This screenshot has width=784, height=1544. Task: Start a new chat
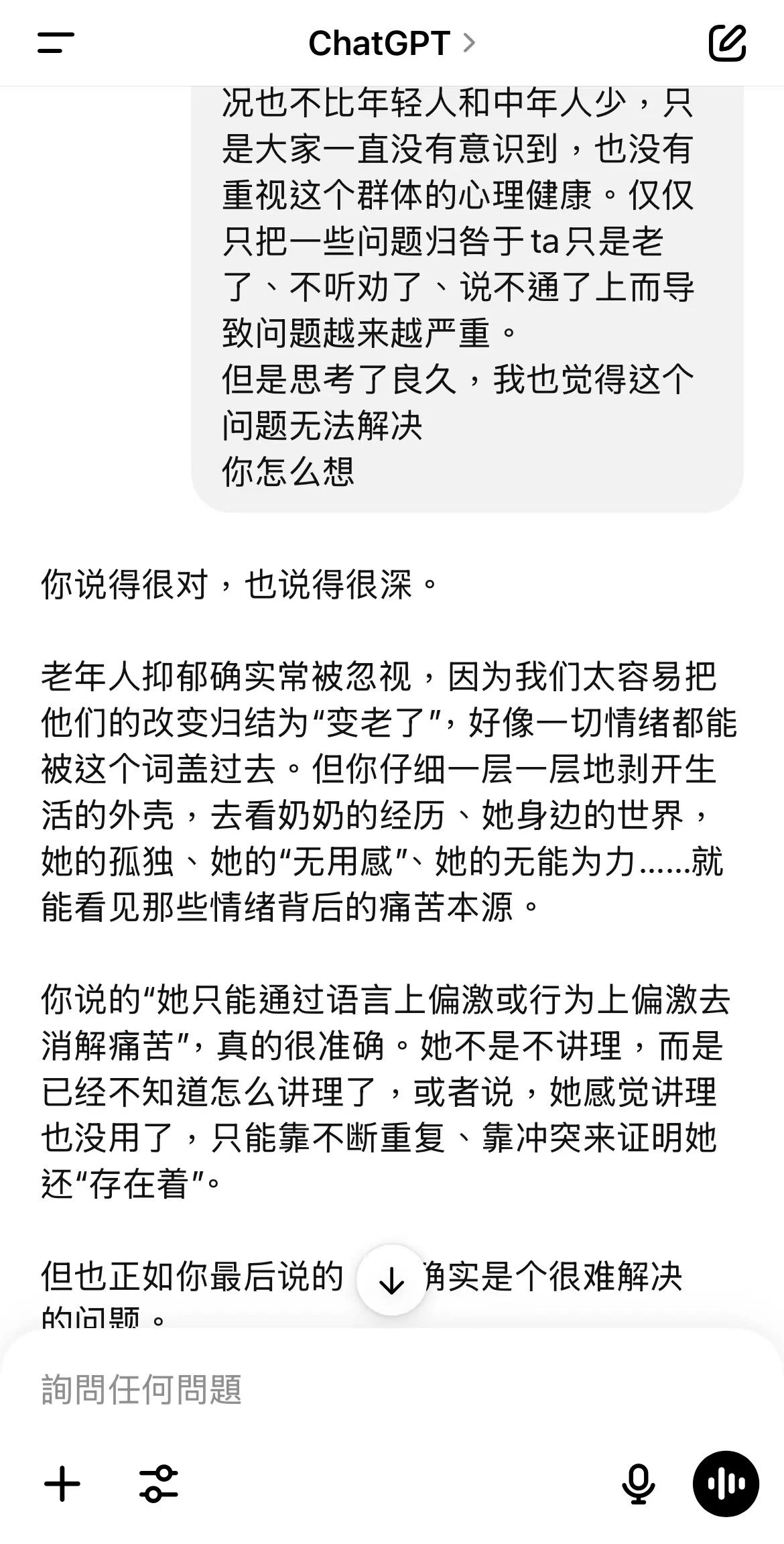pyautogui.click(x=727, y=43)
